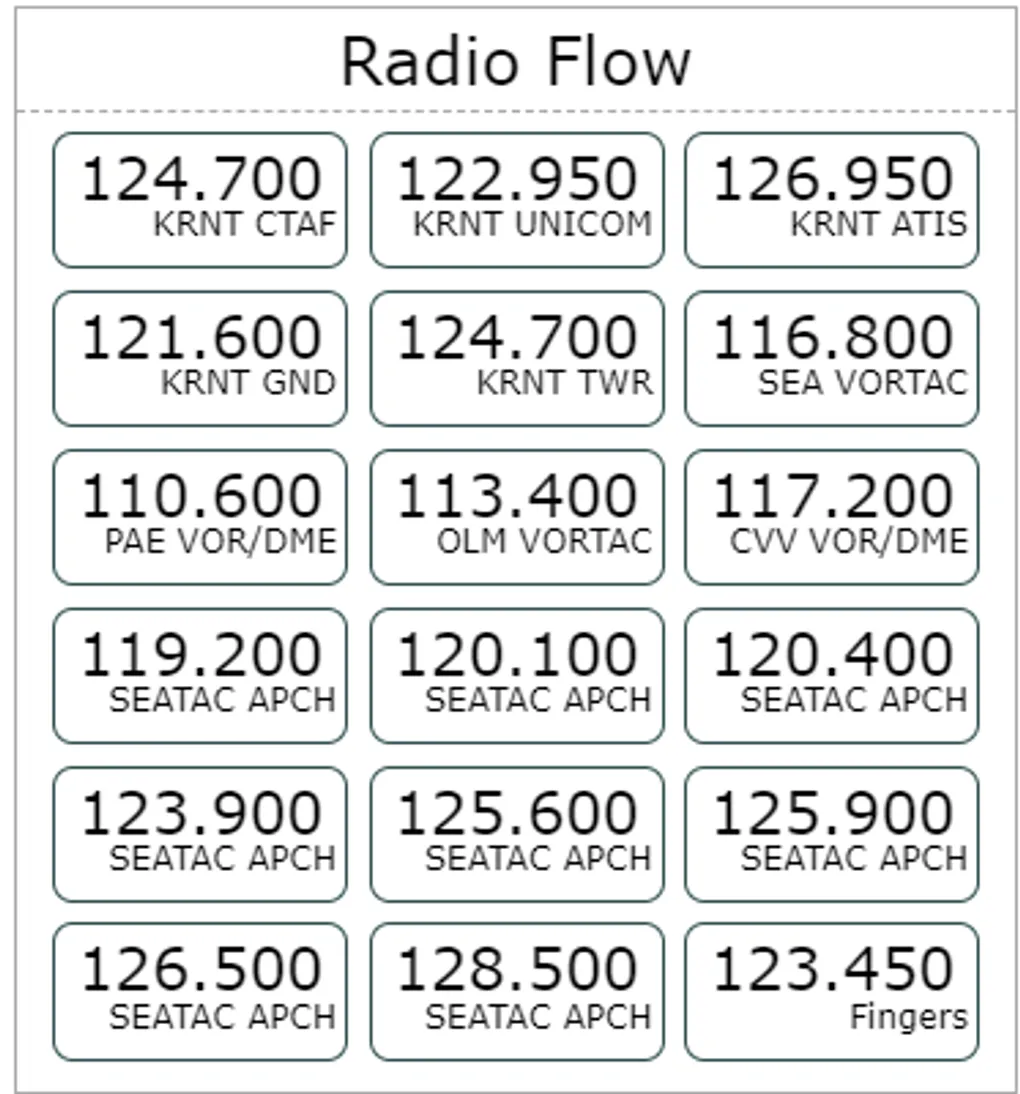The image size is (1020, 1094).
Task: Select the 120.100 SEATAC APCH button
Action: click(516, 676)
